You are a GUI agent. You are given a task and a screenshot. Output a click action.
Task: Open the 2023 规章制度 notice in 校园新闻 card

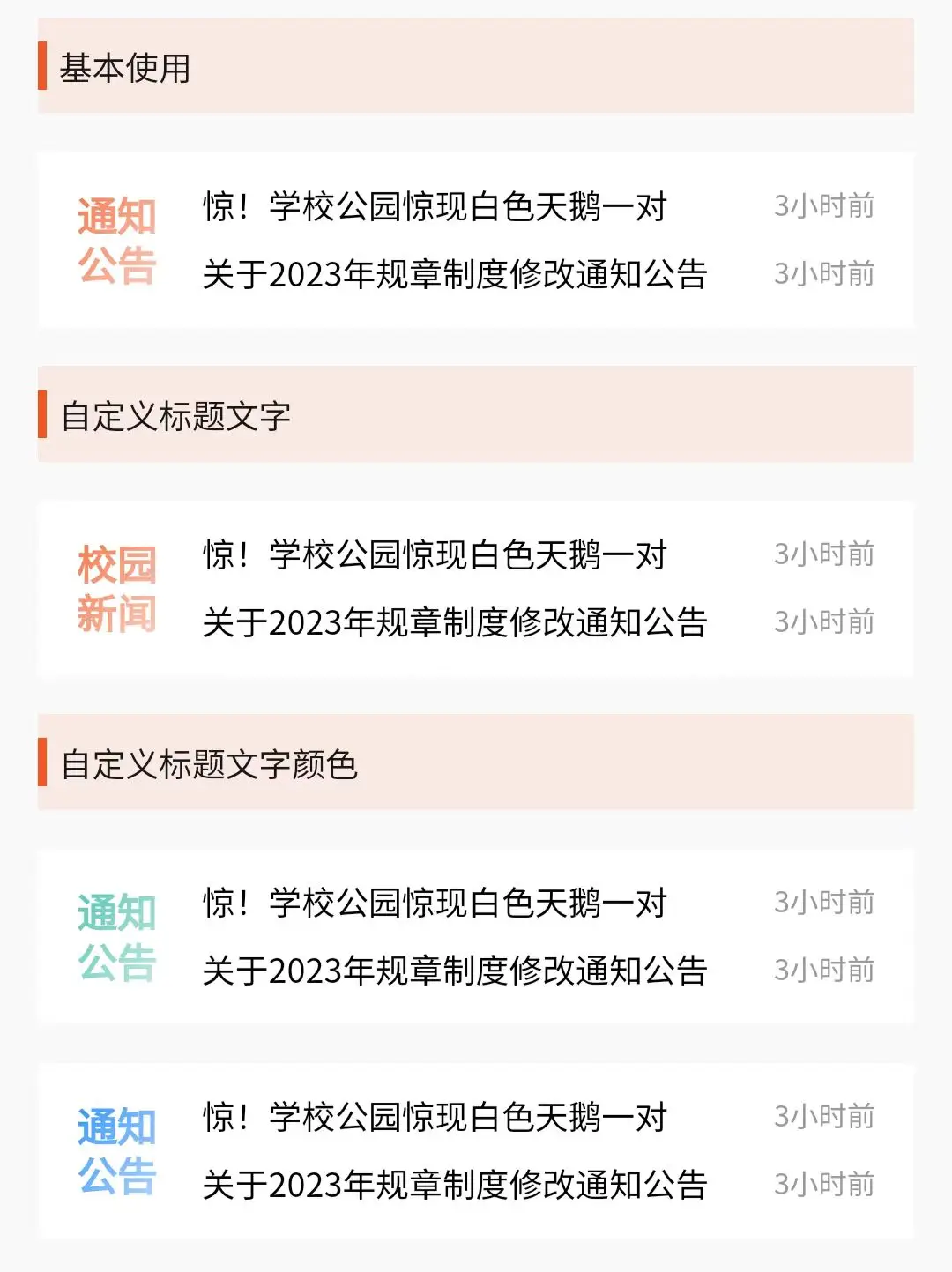455,622
